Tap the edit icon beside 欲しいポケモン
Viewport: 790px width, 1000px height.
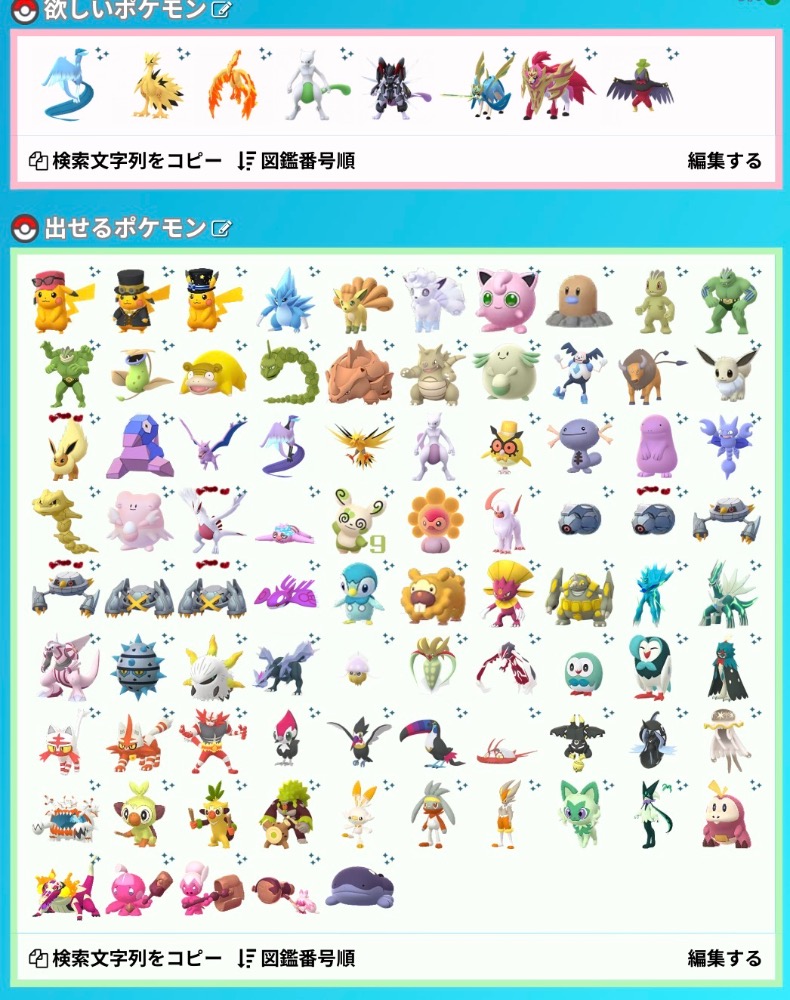[221, 10]
